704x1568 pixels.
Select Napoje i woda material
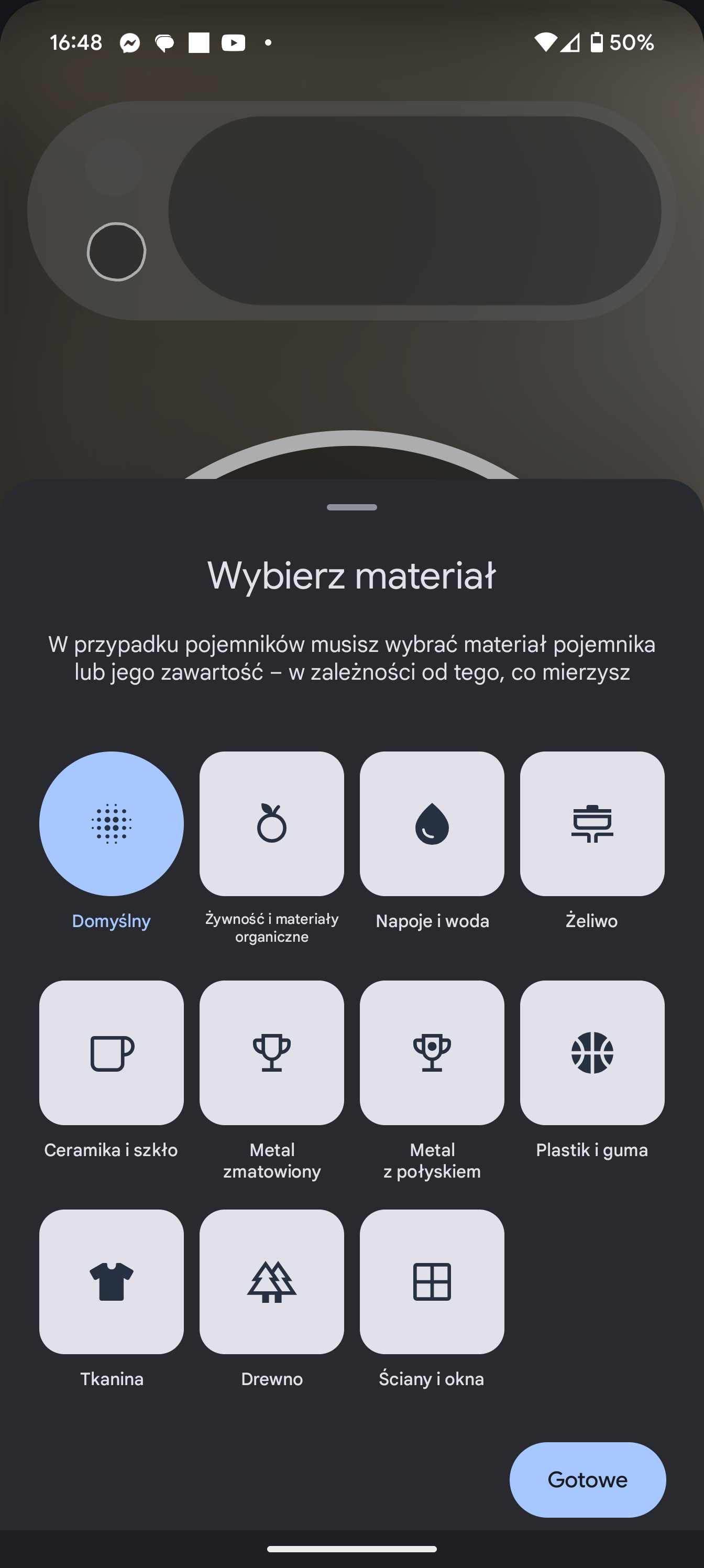(432, 823)
